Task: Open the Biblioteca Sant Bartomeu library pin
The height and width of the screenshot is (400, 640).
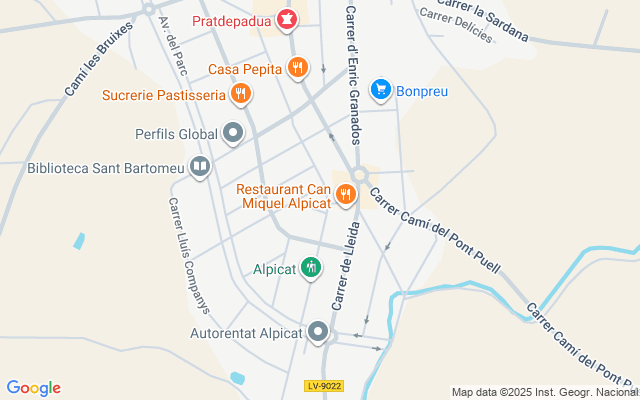Action: (200, 167)
